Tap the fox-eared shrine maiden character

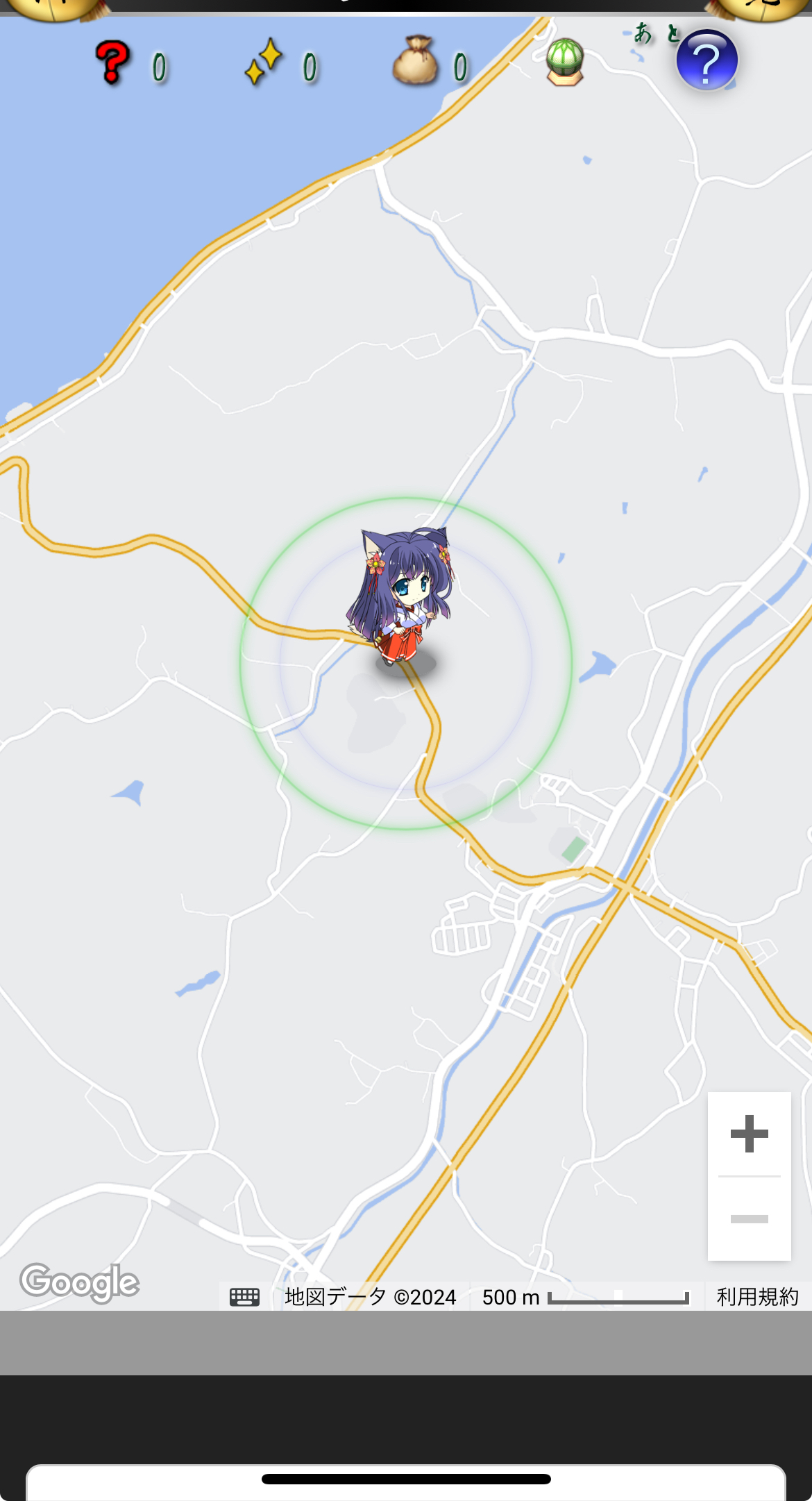[401, 595]
